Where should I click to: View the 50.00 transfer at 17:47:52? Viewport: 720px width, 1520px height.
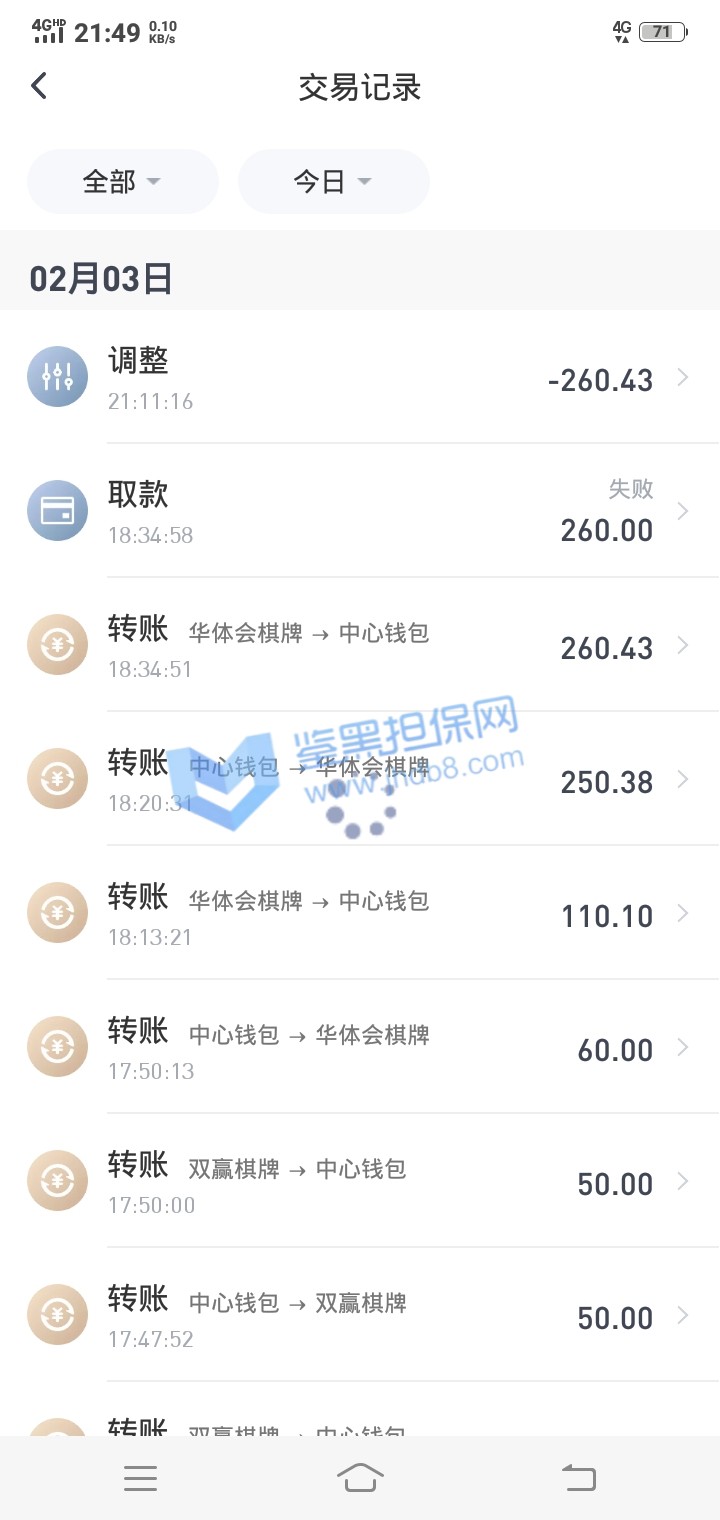(x=360, y=1315)
